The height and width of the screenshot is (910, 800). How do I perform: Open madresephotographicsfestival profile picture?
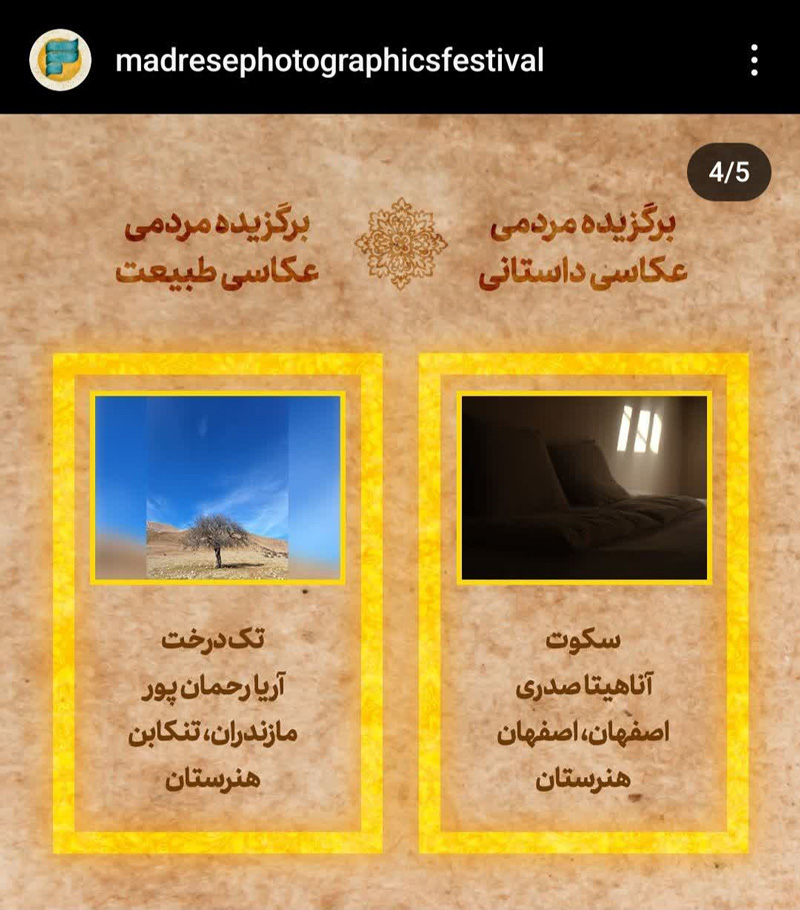pos(61,60)
